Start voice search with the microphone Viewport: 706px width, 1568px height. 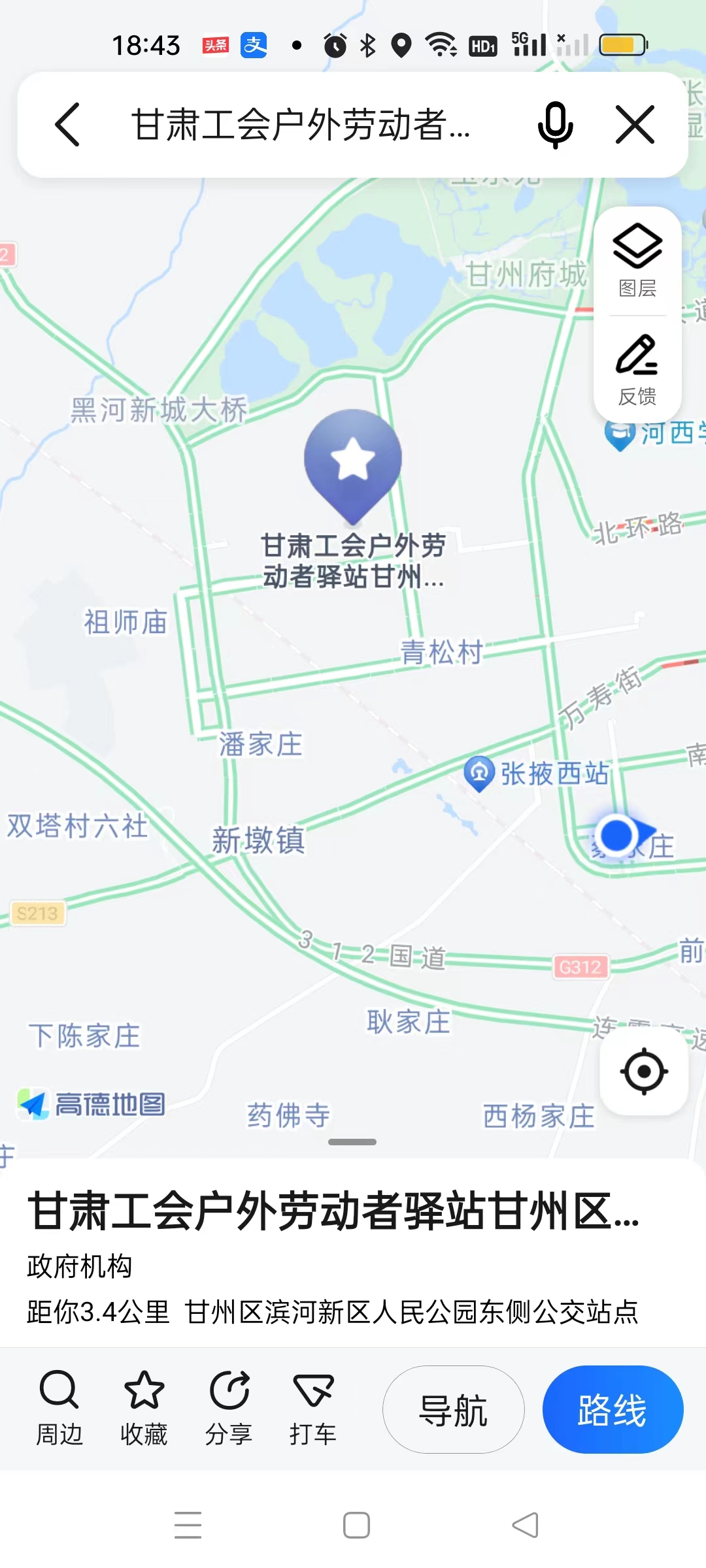tap(555, 124)
